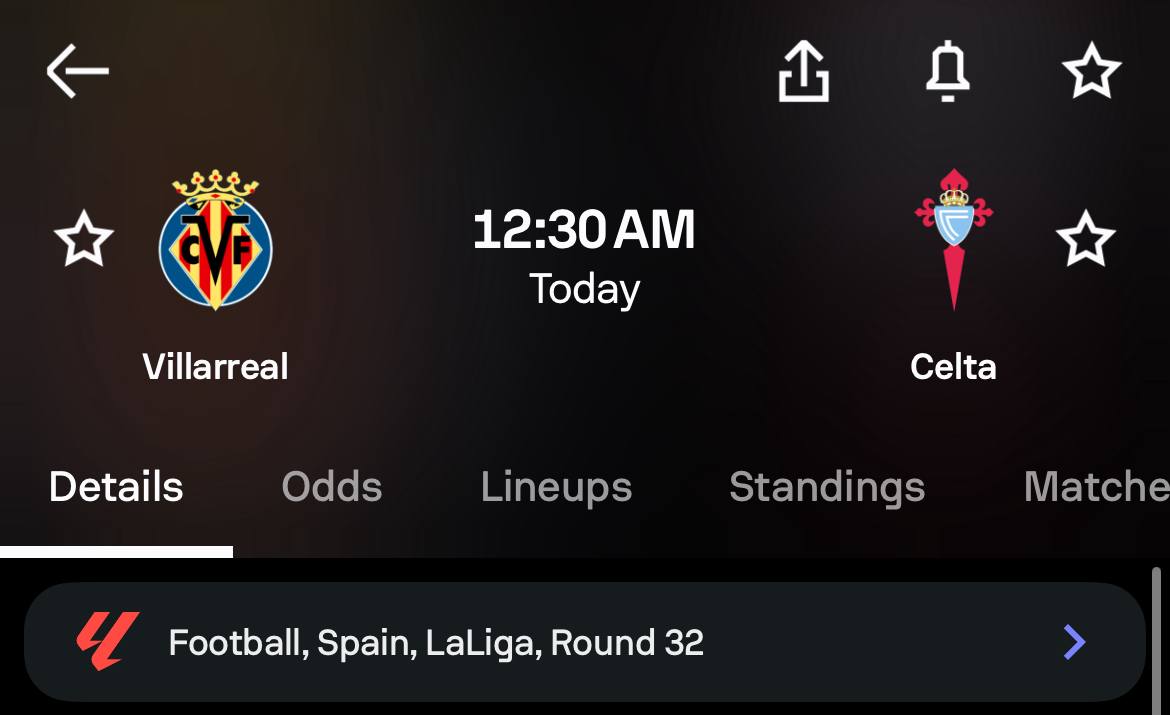Add this match to favorites
Viewport: 1170px width, 715px height.
click(1091, 72)
